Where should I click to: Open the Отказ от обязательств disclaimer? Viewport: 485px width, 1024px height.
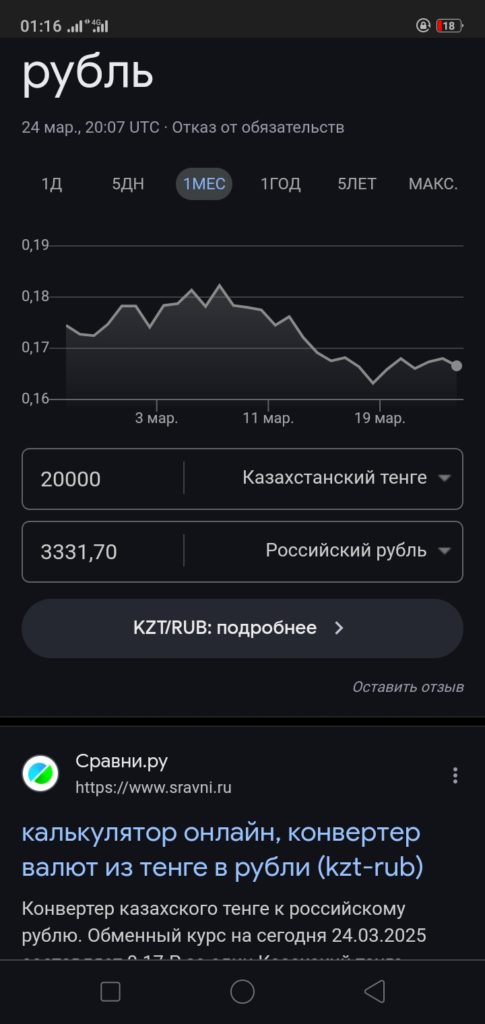coord(258,127)
